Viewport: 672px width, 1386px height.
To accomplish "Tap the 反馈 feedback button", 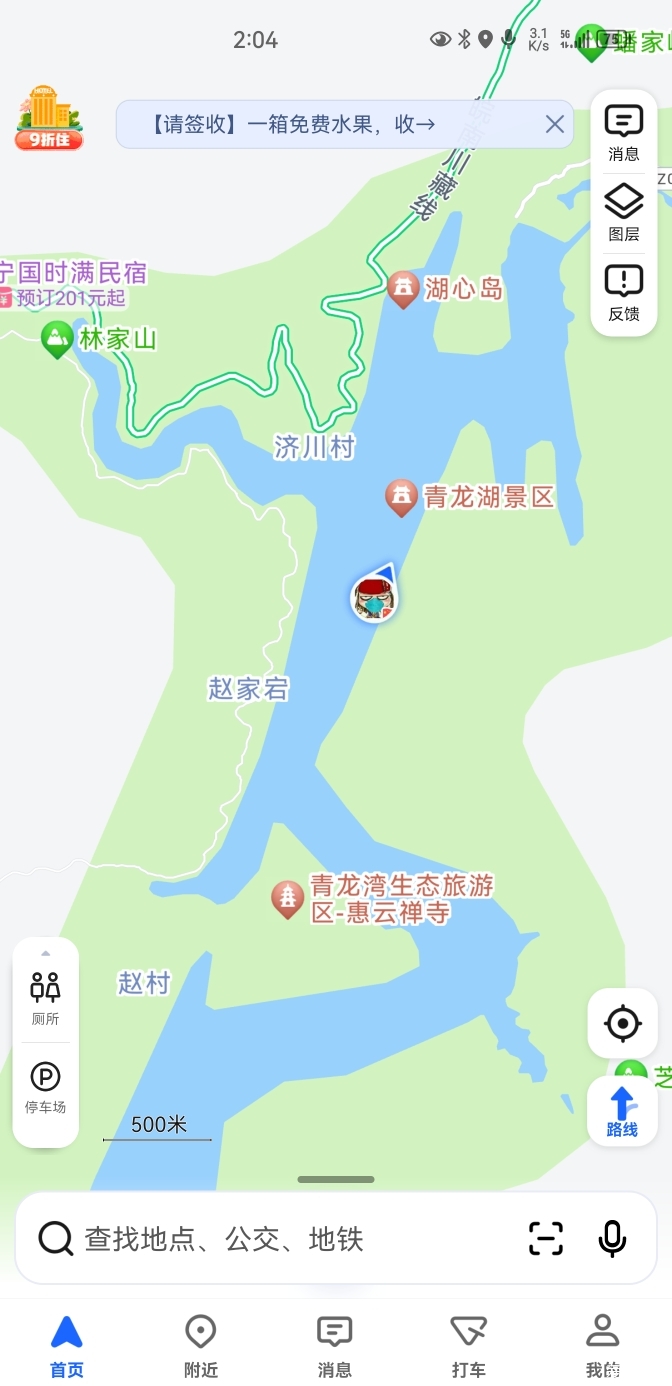I will 623,294.
